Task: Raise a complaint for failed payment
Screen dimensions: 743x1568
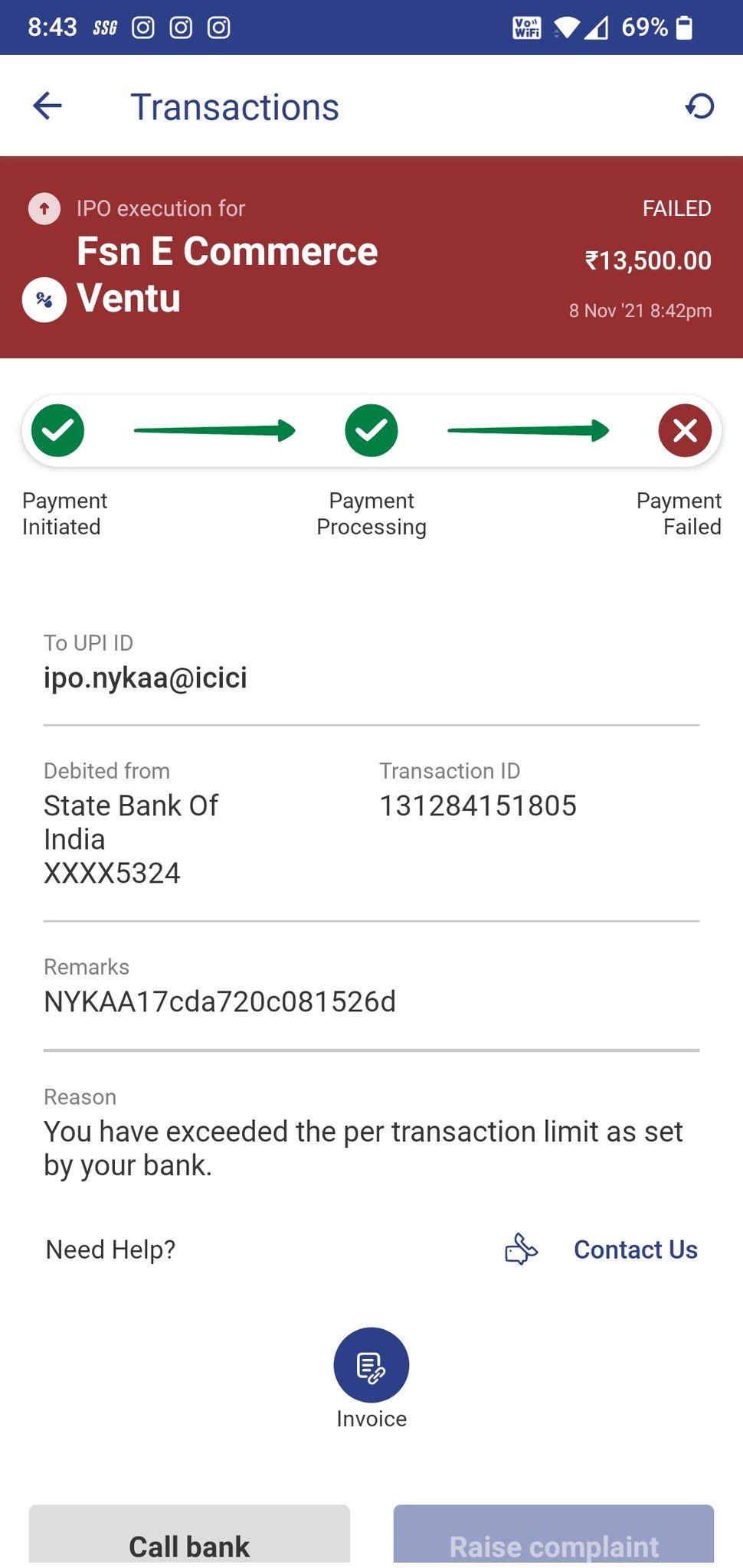Action: click(x=554, y=1536)
